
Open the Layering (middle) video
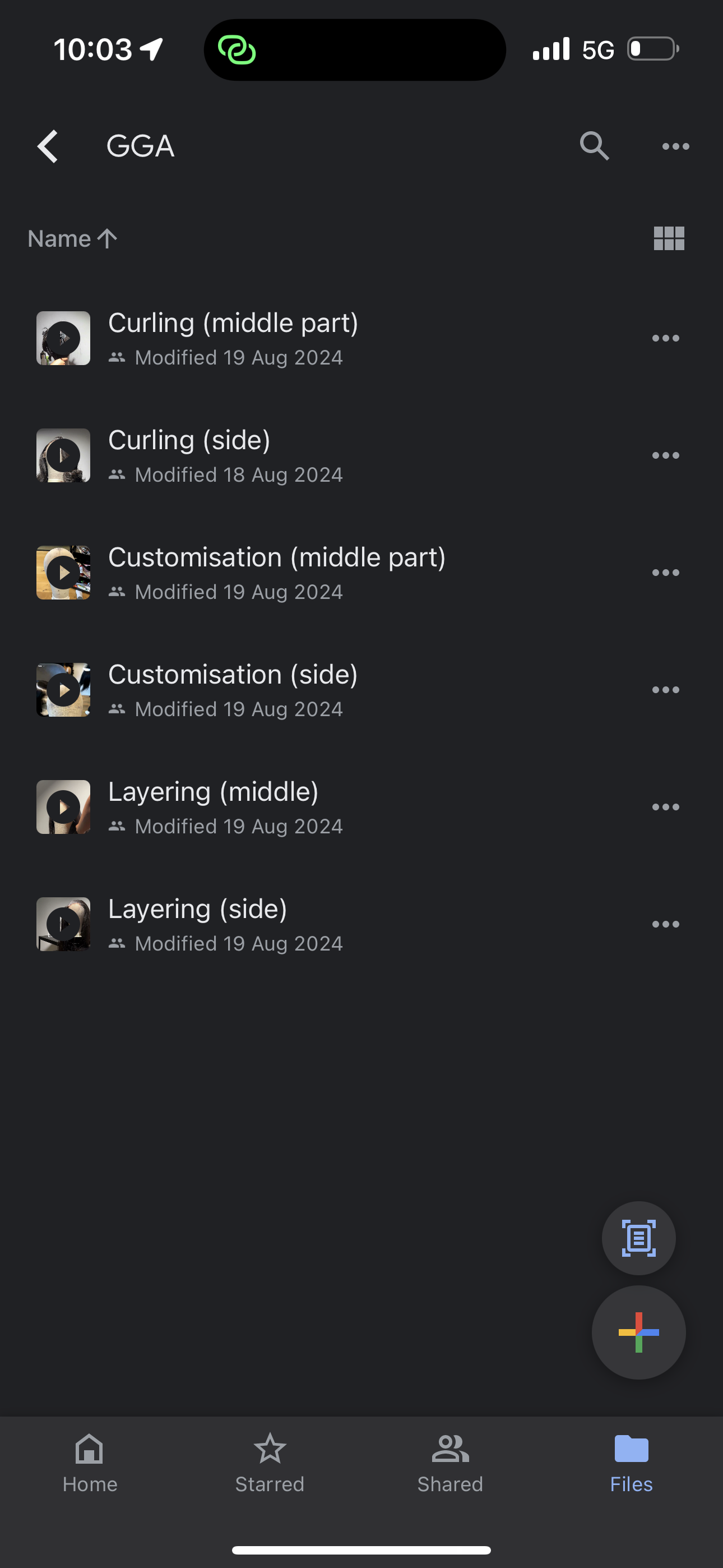tap(213, 806)
